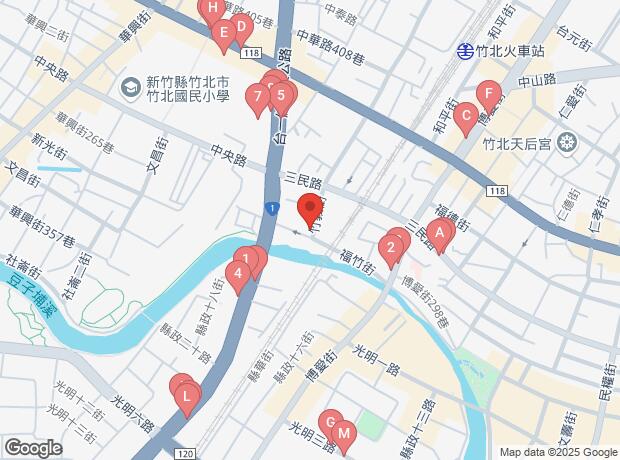Open map marker F by 竹北天后宮
The width and height of the screenshot is (620, 460).
(489, 97)
